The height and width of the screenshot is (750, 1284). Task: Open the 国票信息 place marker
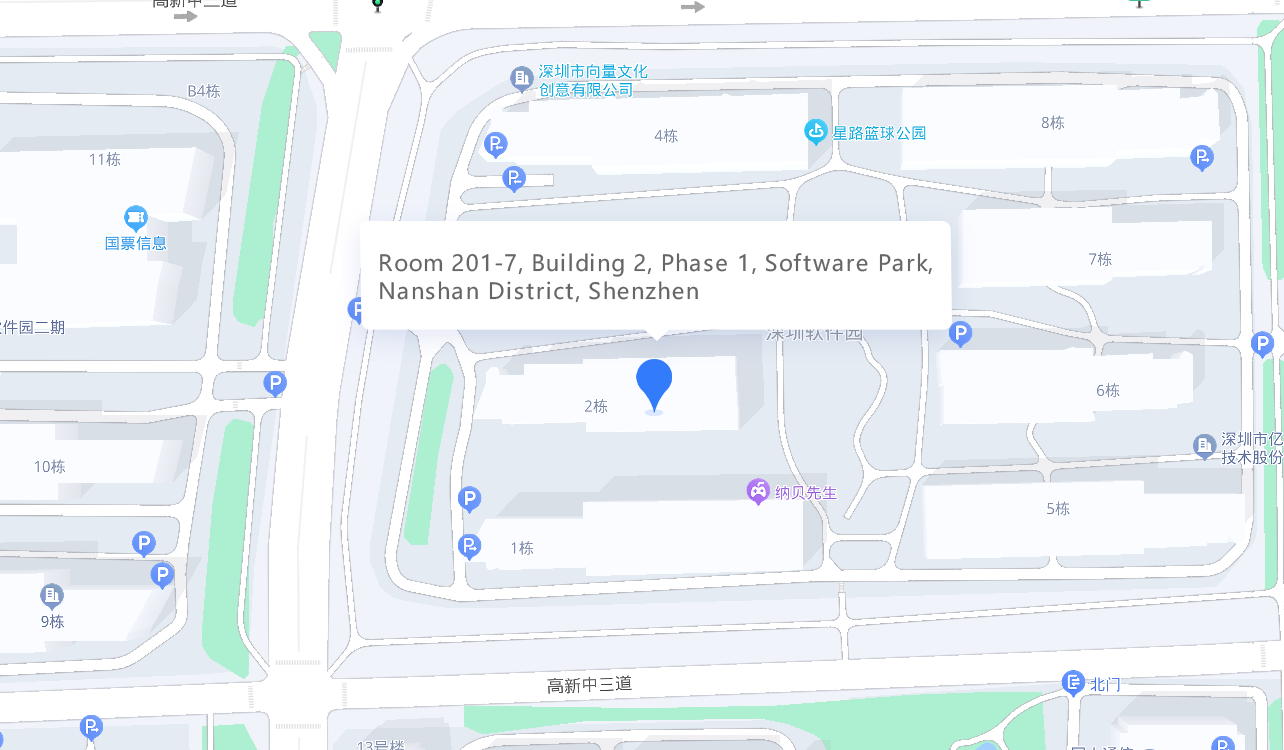(136, 218)
